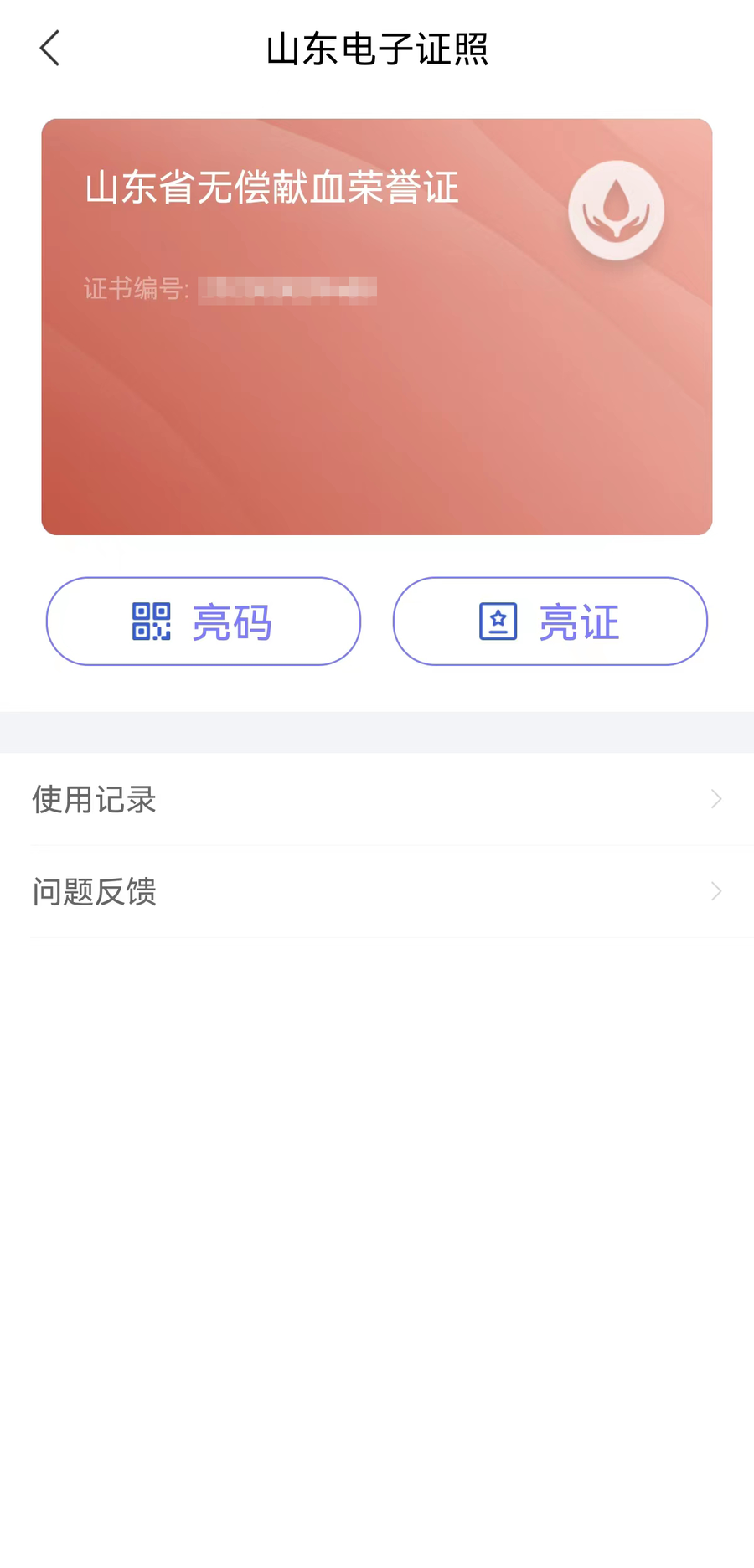Open 使用记录

pyautogui.click(x=377, y=799)
